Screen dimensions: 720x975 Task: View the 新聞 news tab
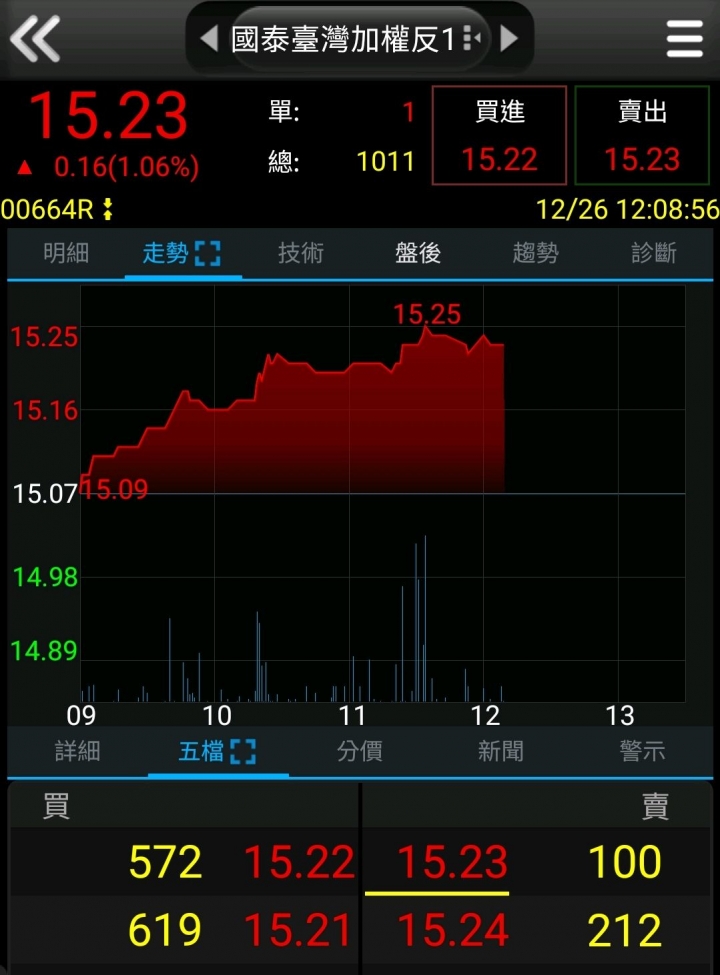500,751
